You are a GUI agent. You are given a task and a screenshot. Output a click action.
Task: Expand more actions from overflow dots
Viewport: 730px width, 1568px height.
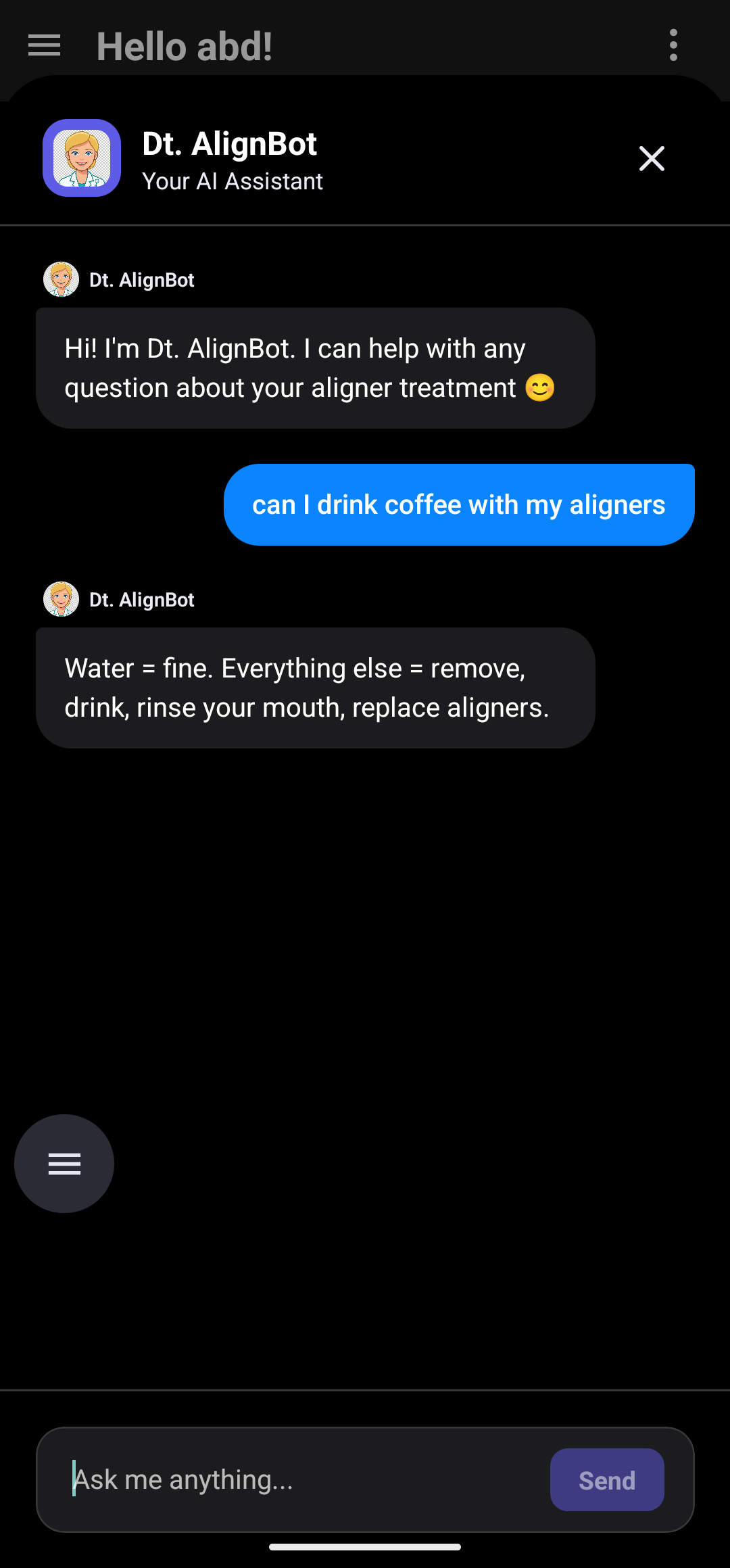point(673,46)
